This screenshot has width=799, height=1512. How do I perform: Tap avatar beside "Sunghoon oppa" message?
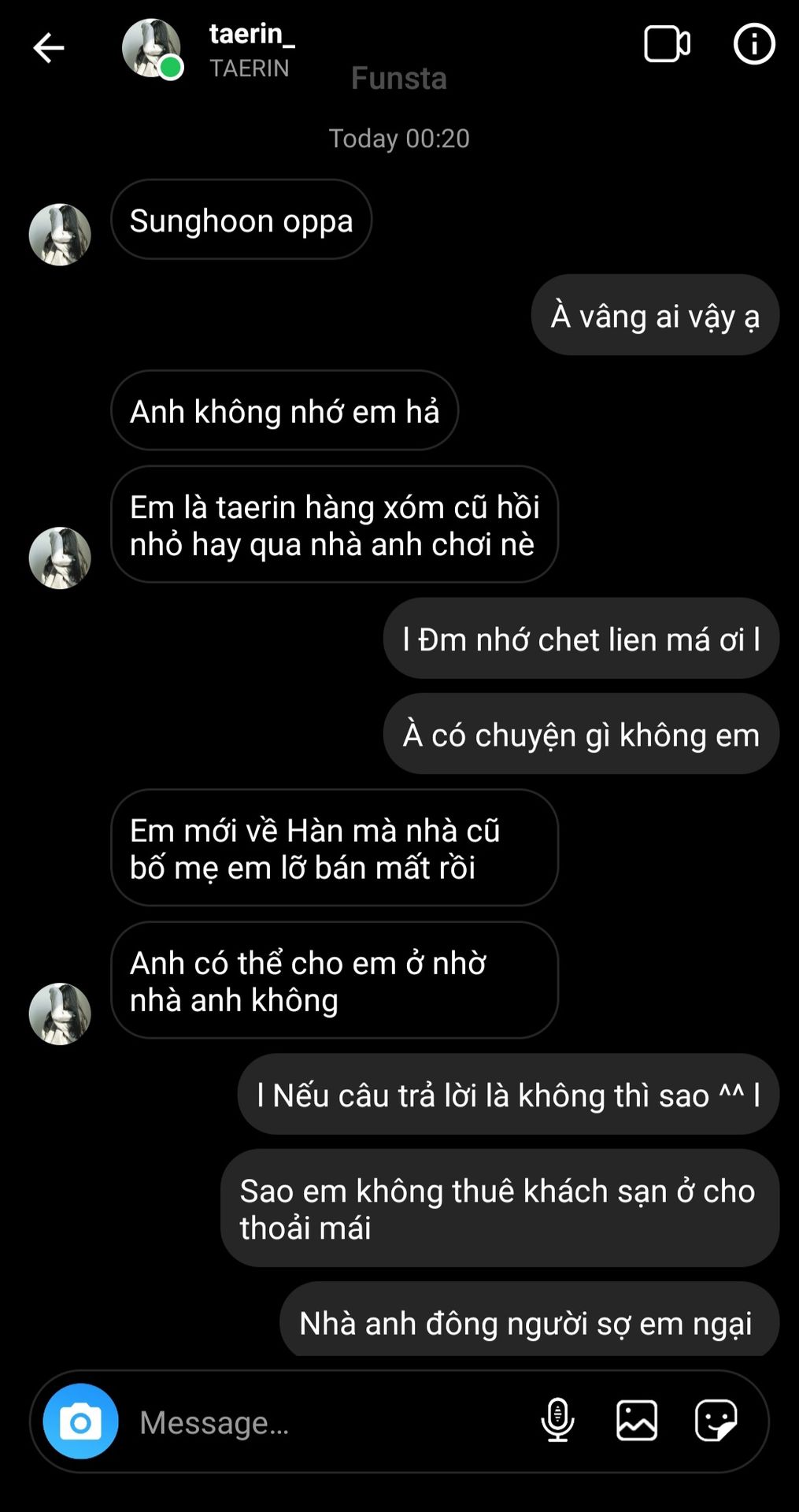(60, 235)
